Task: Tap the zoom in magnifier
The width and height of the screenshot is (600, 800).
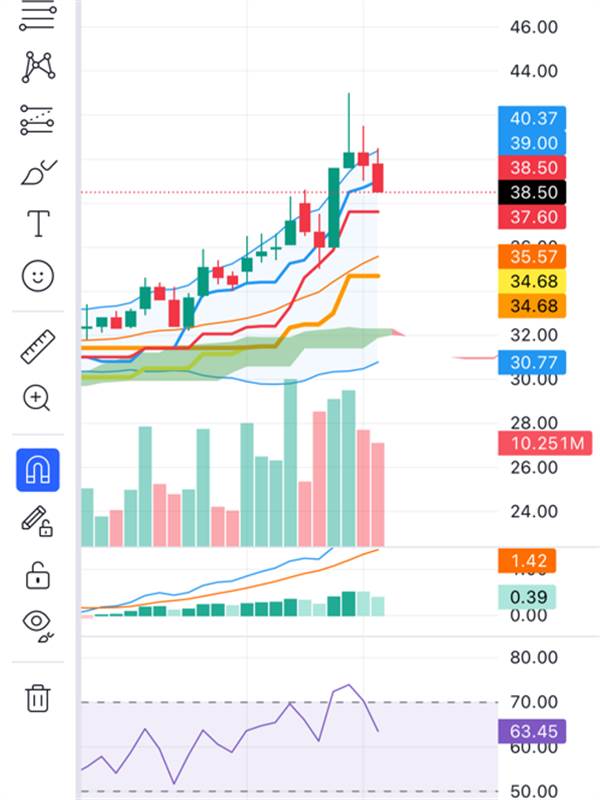Action: pyautogui.click(x=38, y=398)
